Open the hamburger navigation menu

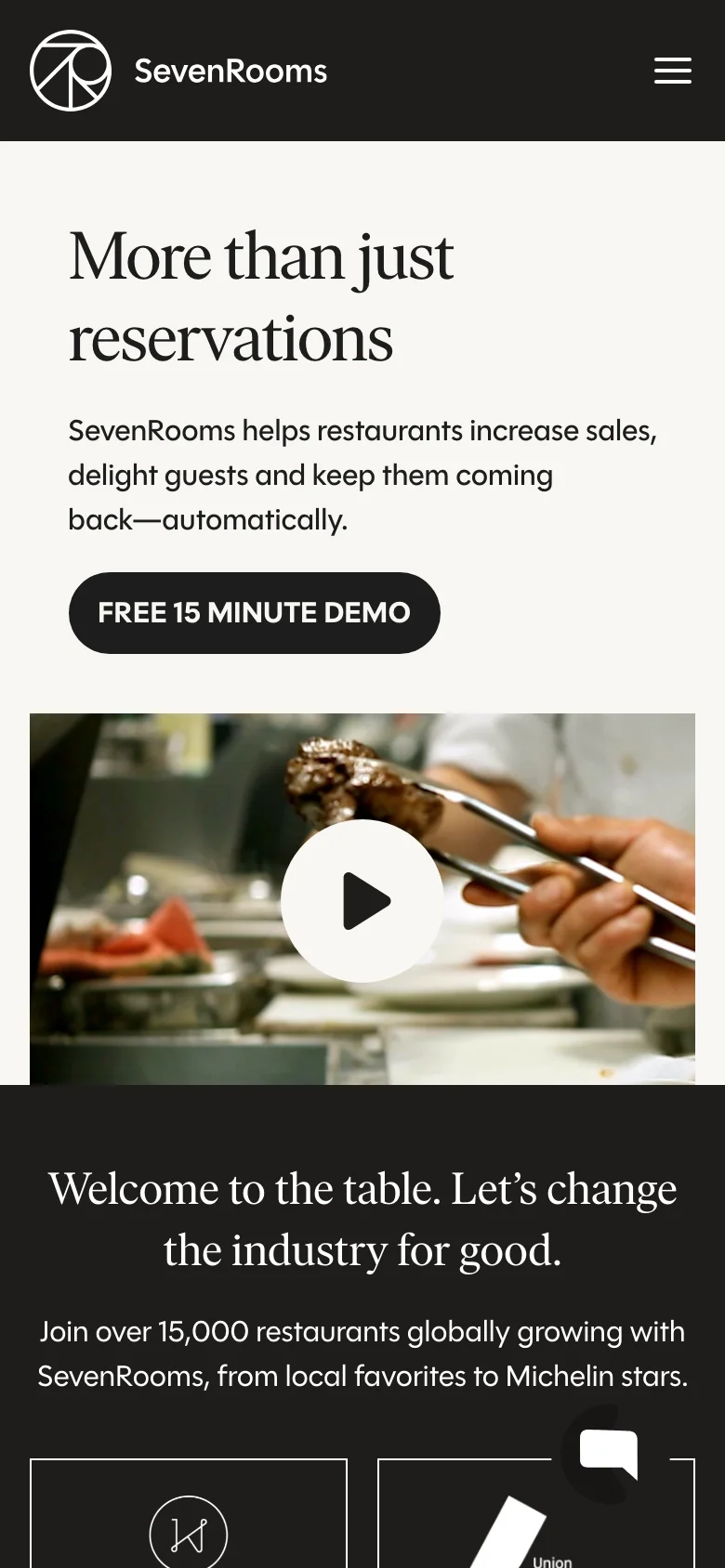(672, 71)
